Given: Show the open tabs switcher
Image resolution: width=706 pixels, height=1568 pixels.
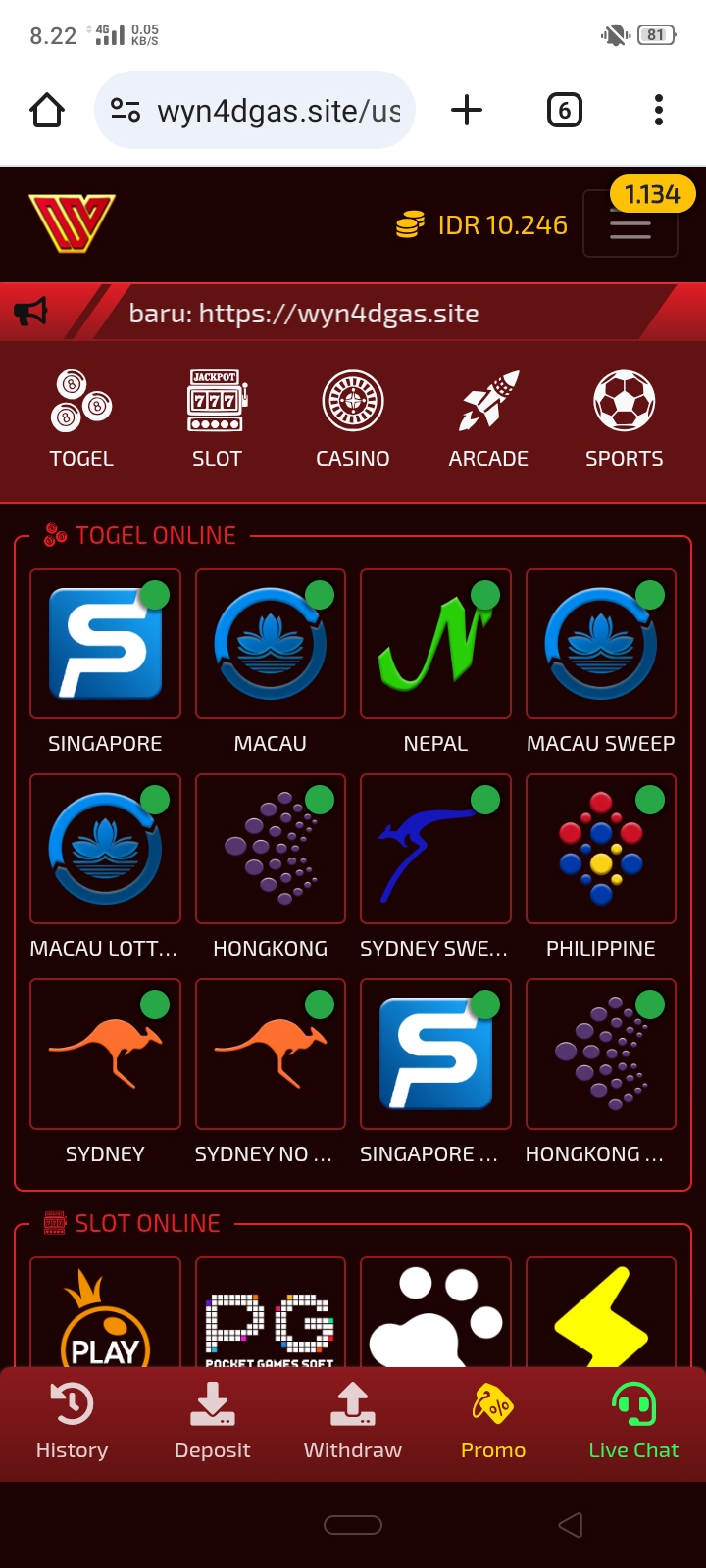Looking at the screenshot, I should coord(564,111).
